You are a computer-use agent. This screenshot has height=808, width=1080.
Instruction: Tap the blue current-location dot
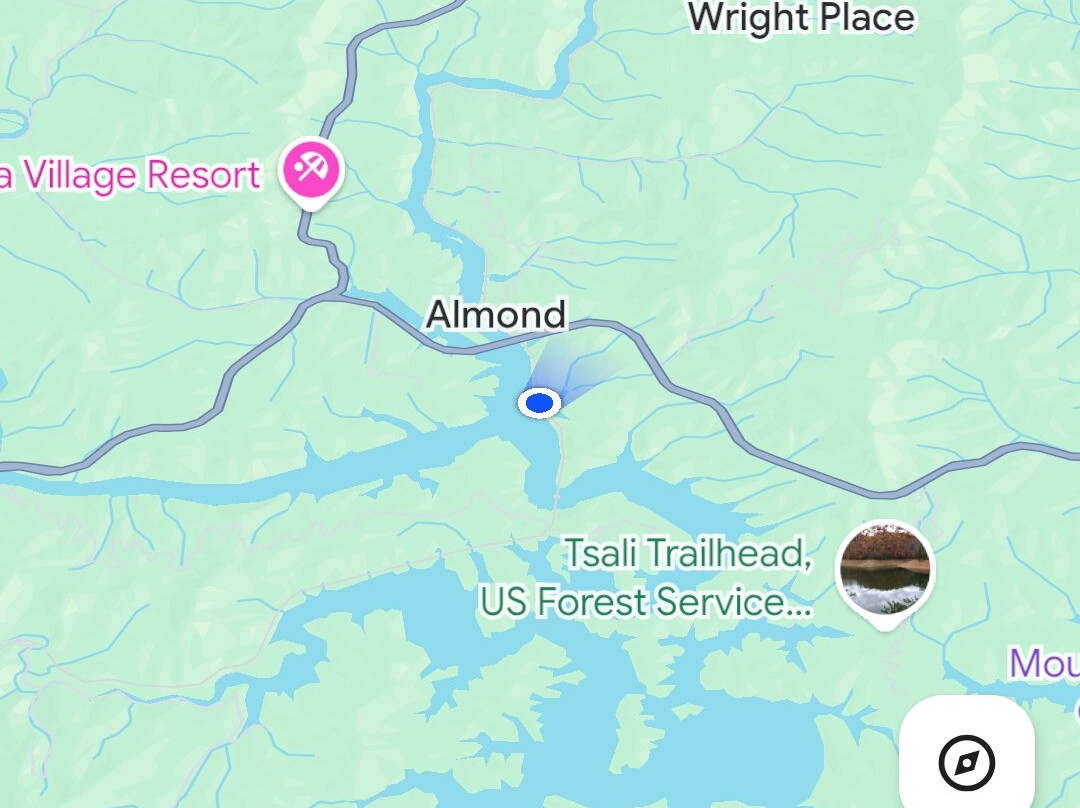tap(539, 403)
